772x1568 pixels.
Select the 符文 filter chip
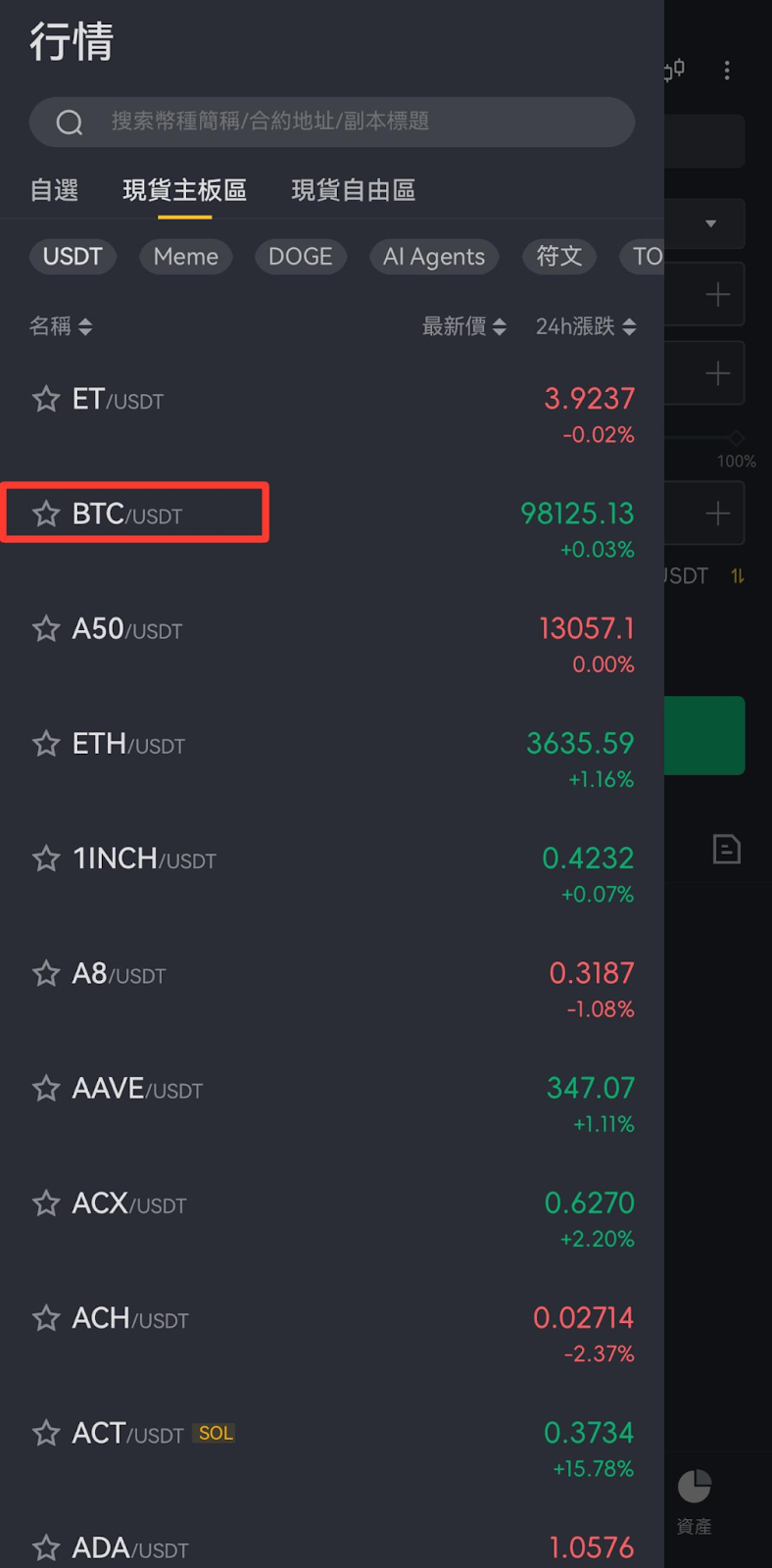click(559, 257)
